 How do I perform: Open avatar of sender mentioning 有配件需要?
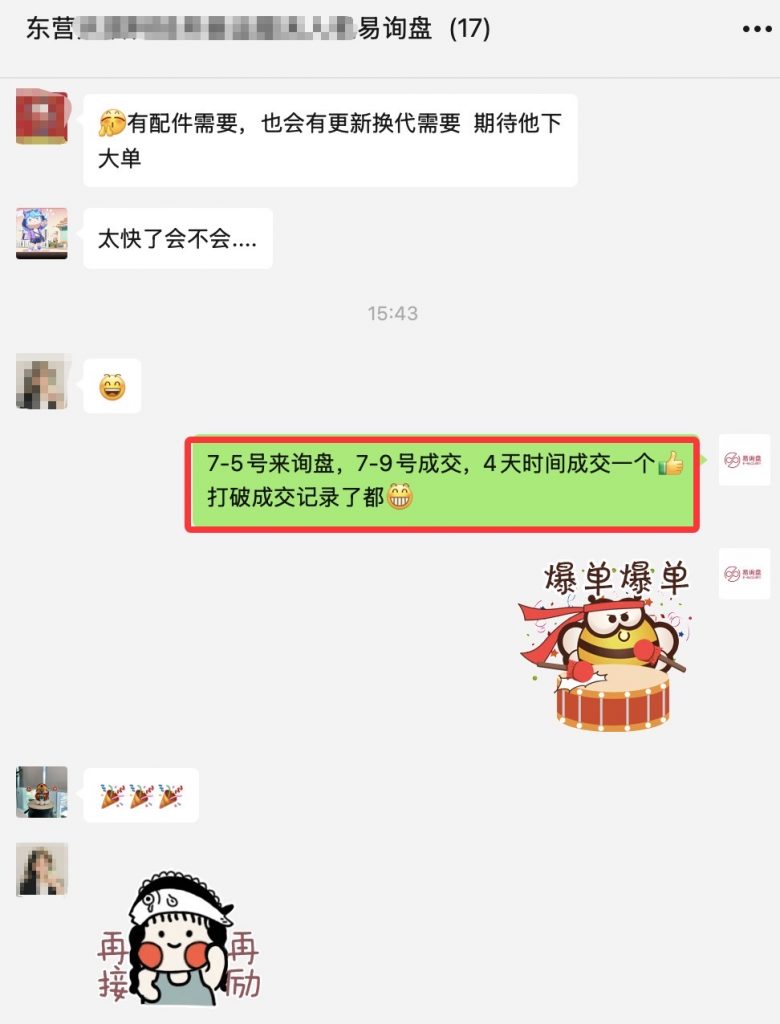[x=42, y=118]
